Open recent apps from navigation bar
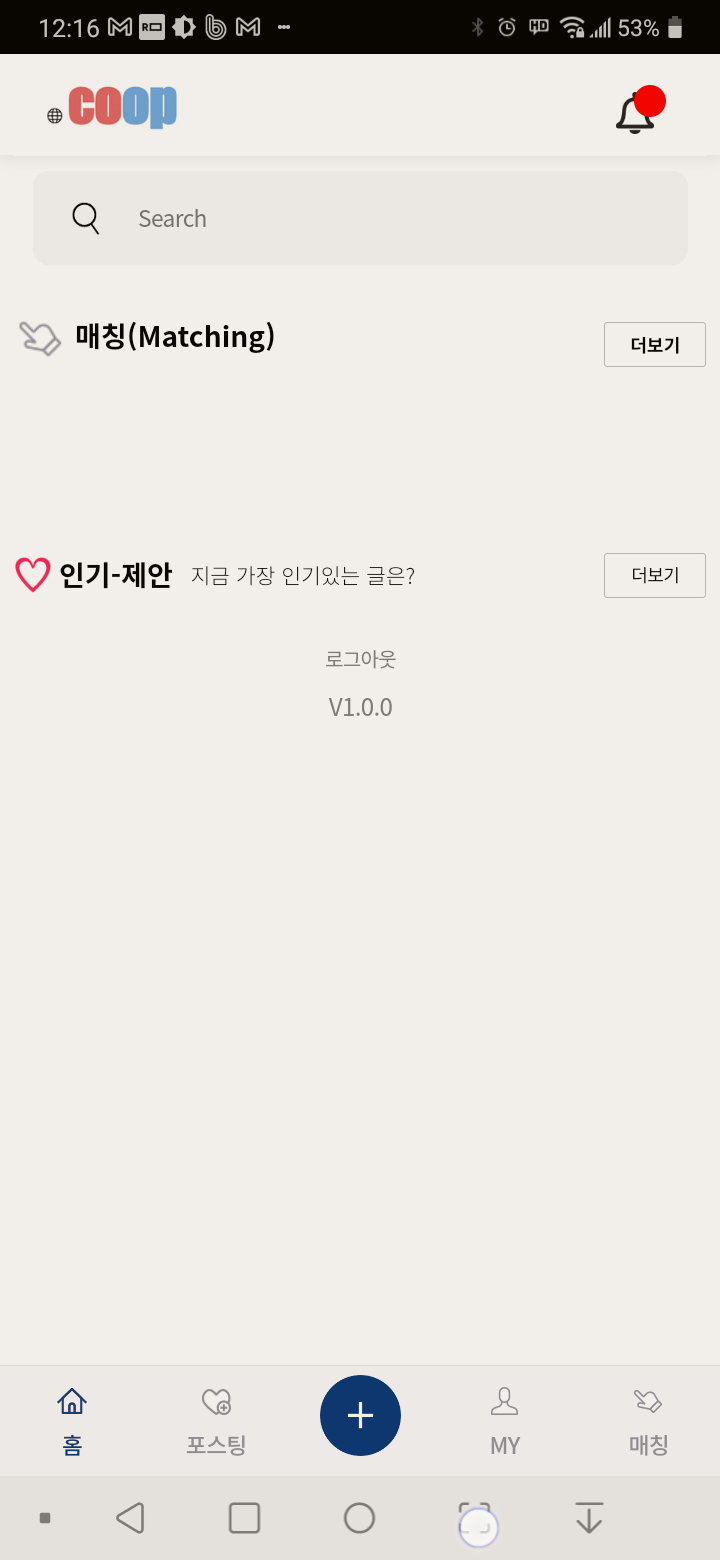Screen dimensions: 720x1560 coord(244,1518)
